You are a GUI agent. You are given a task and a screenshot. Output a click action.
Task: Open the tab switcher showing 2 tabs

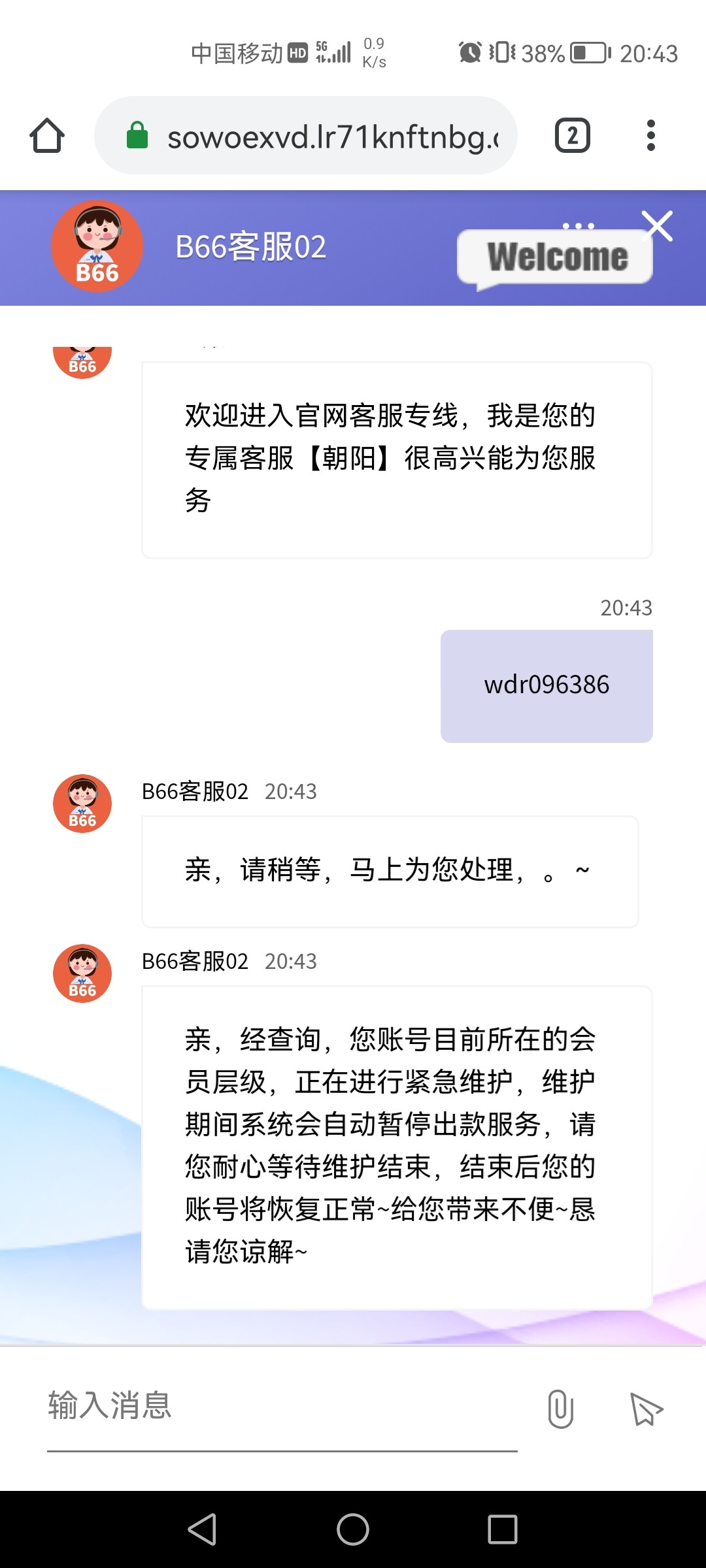(572, 136)
